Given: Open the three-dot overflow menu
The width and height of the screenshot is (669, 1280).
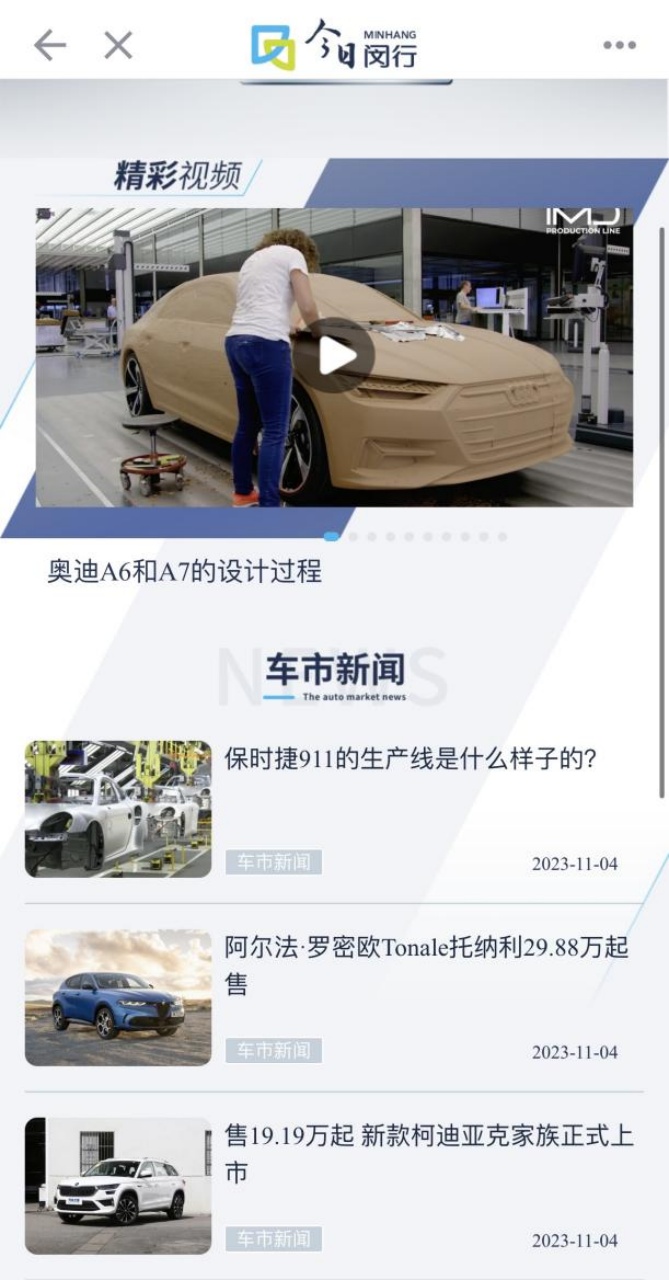Looking at the screenshot, I should 619,45.
